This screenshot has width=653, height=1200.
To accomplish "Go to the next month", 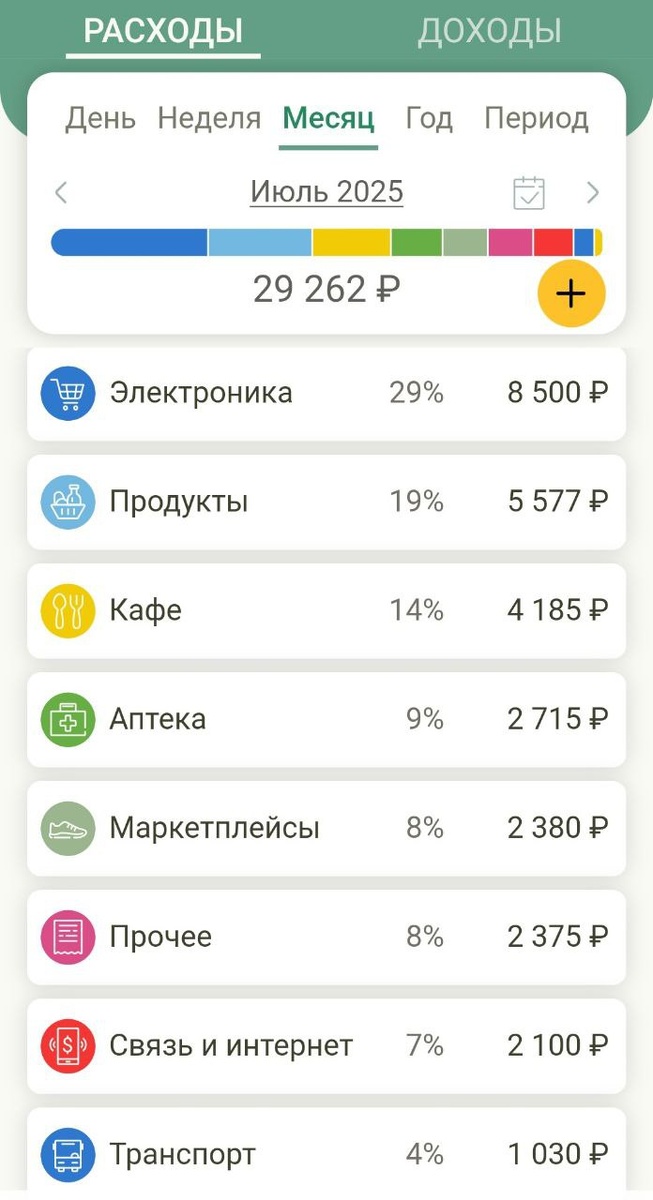I will [x=593, y=192].
